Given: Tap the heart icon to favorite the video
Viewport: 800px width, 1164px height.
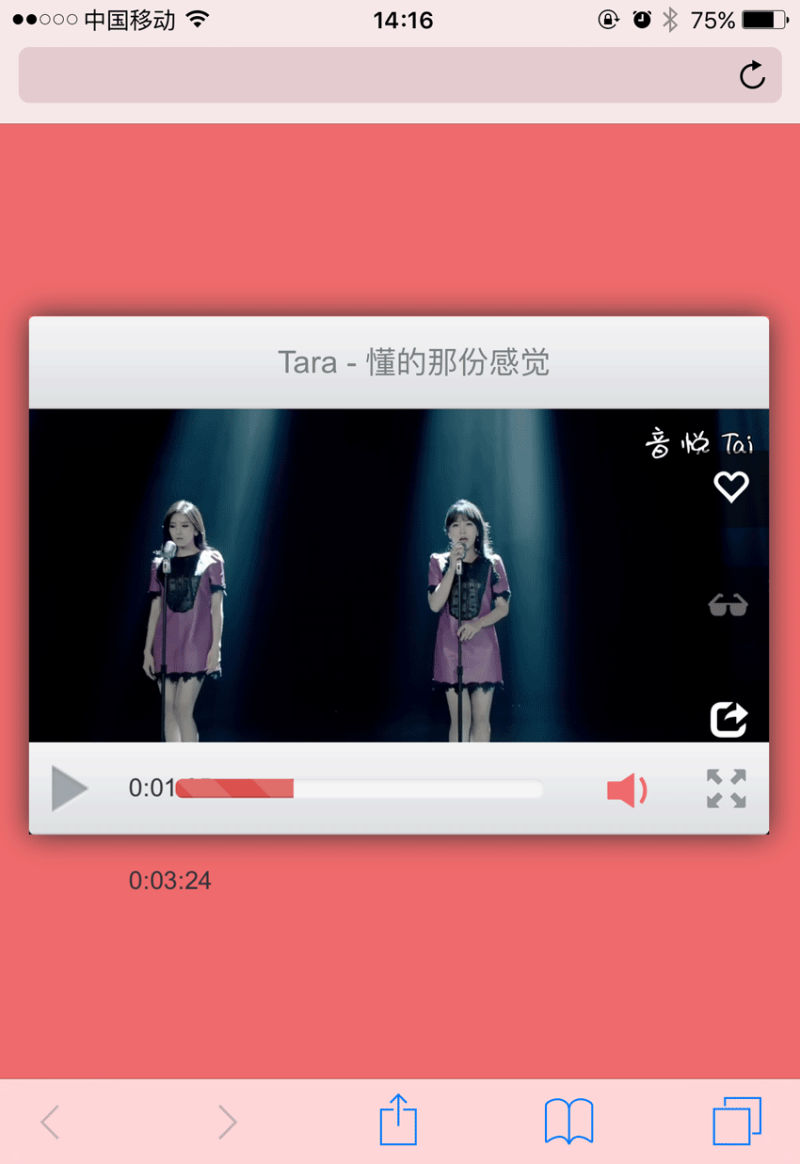Looking at the screenshot, I should [x=730, y=487].
